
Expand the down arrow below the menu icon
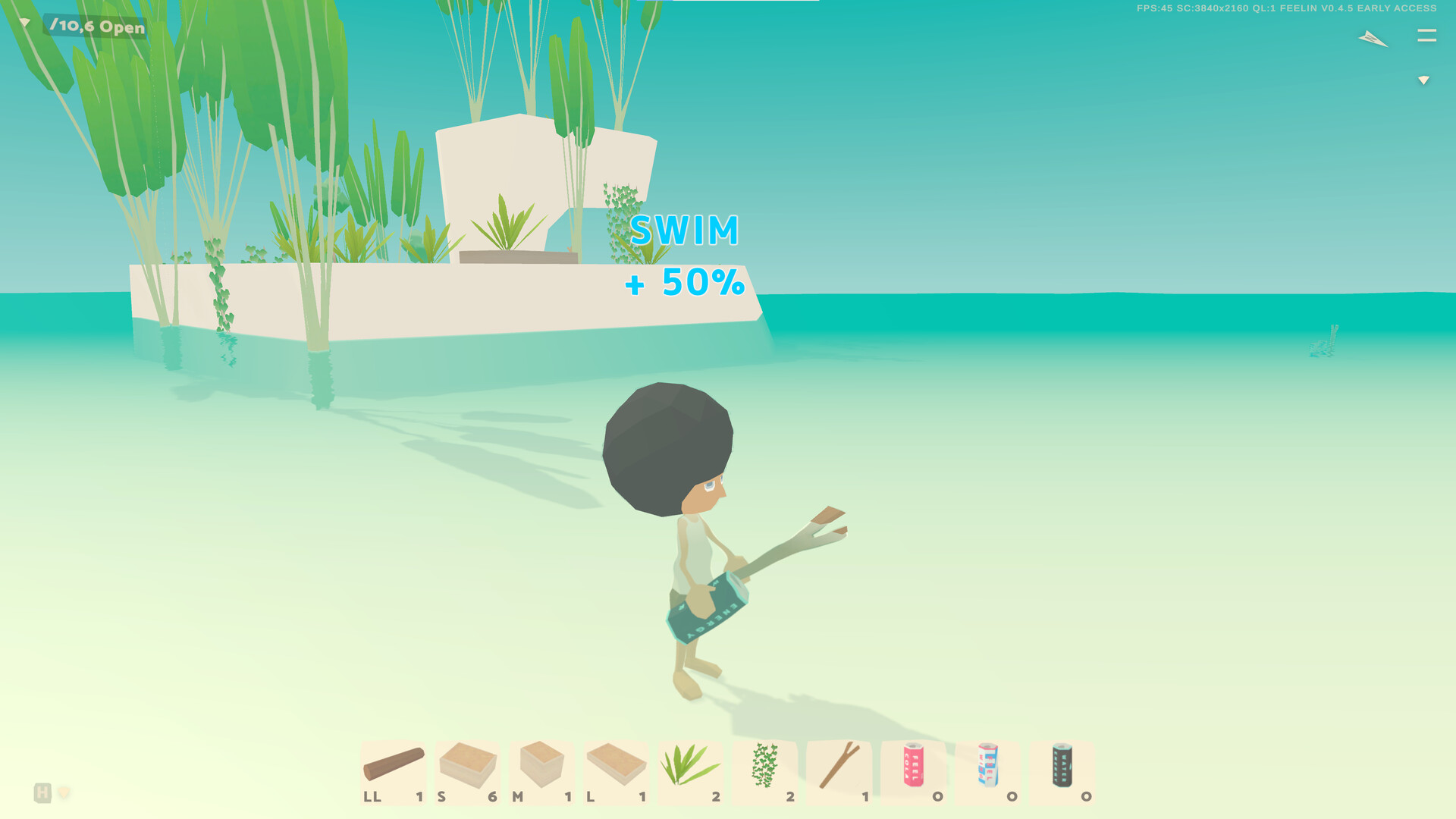(x=1423, y=80)
